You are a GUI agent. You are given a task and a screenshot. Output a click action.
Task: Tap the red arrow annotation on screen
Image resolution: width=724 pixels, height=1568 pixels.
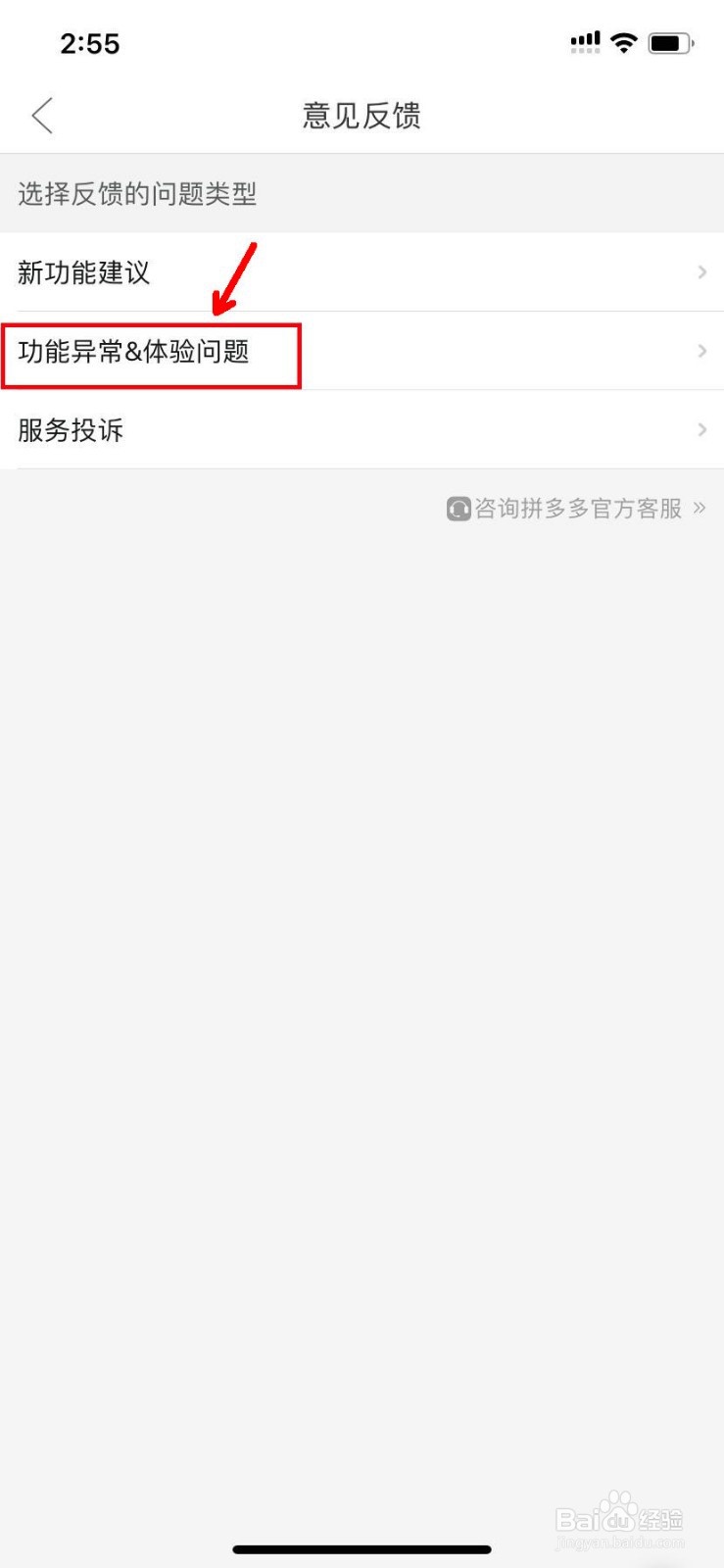(x=235, y=279)
